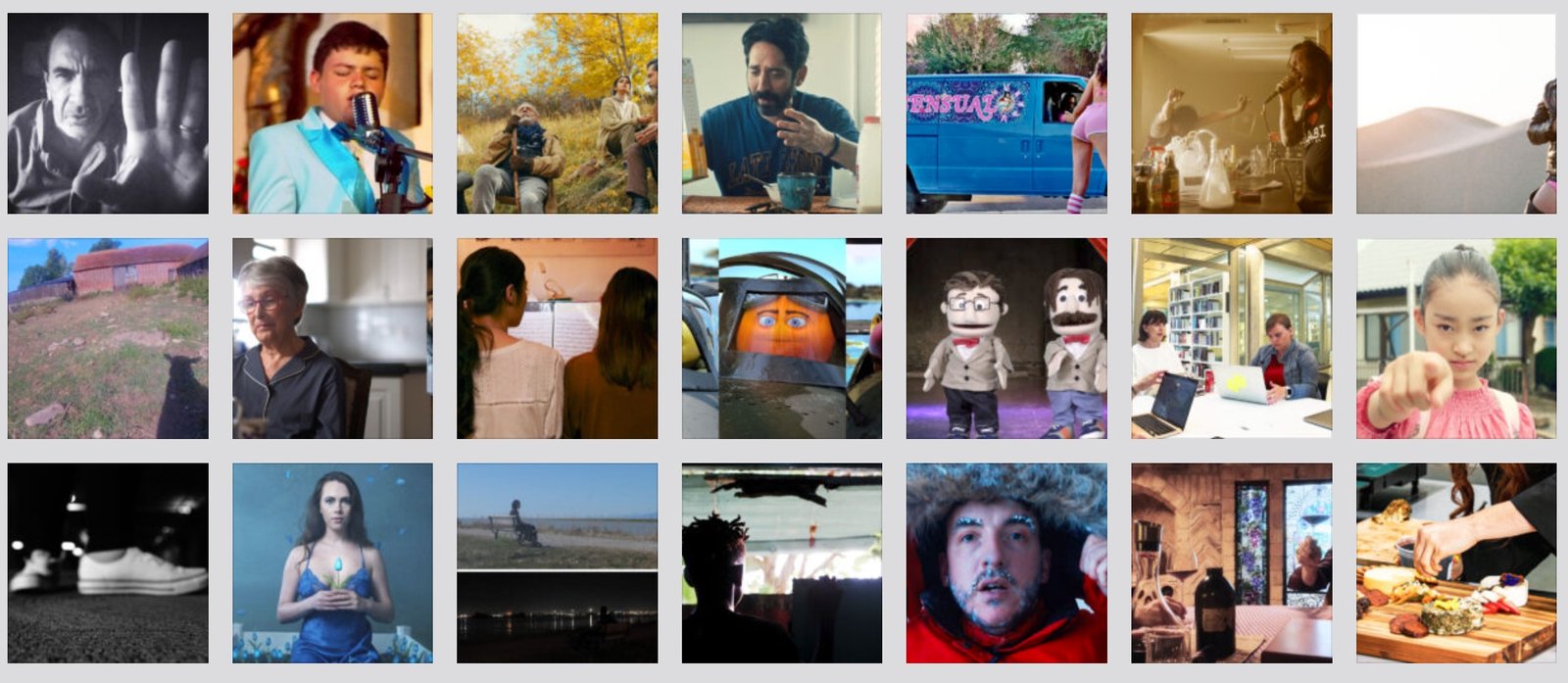Open the bearded man at table tile

pos(782,113)
